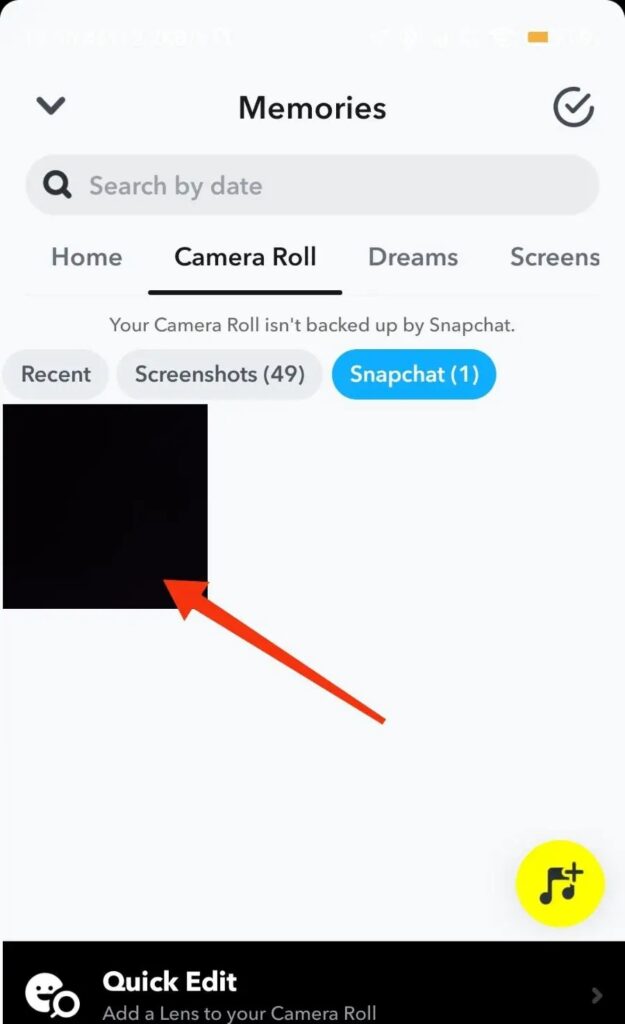Go to the Dreams tab
Screen dimensions: 625x1024
413,257
